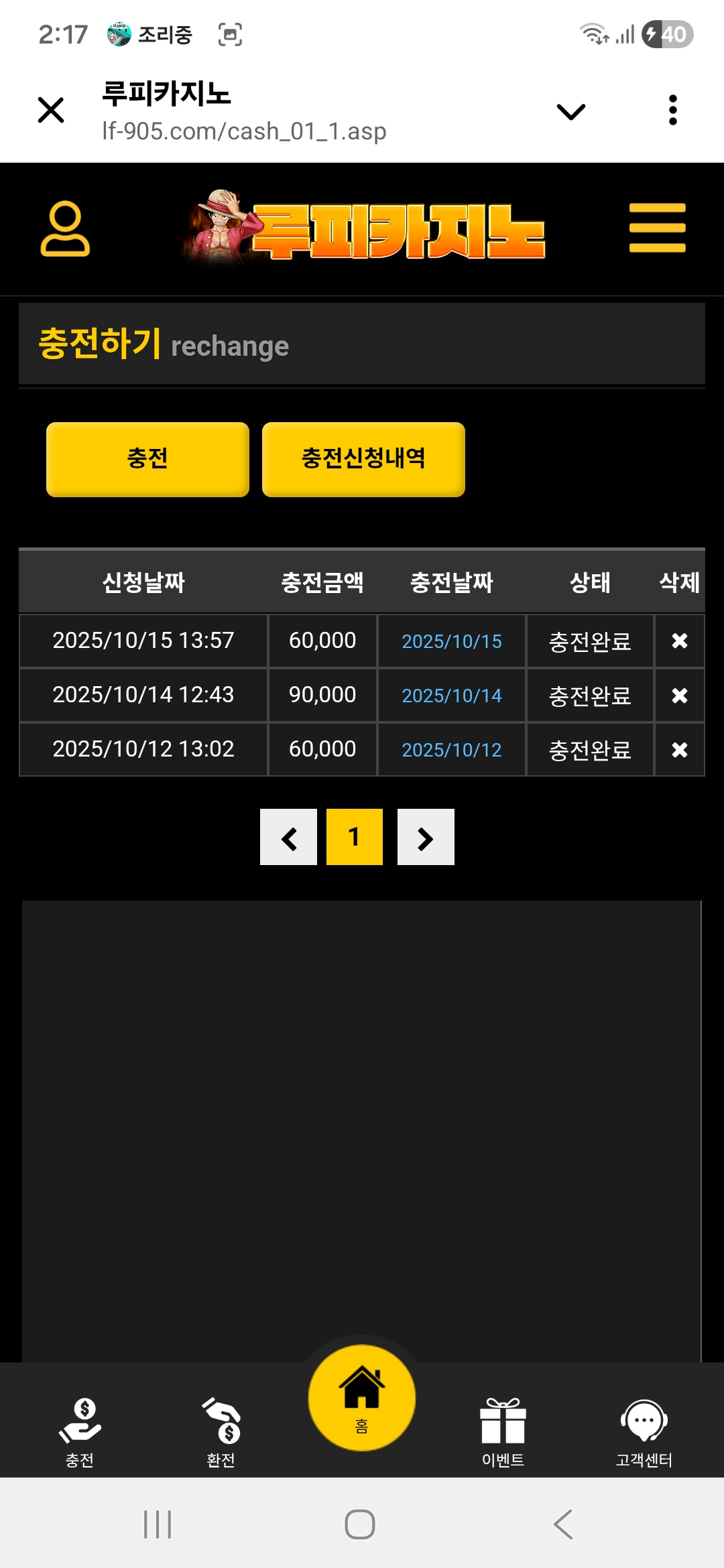
Task: Select page 1 in pagination
Action: coord(355,838)
